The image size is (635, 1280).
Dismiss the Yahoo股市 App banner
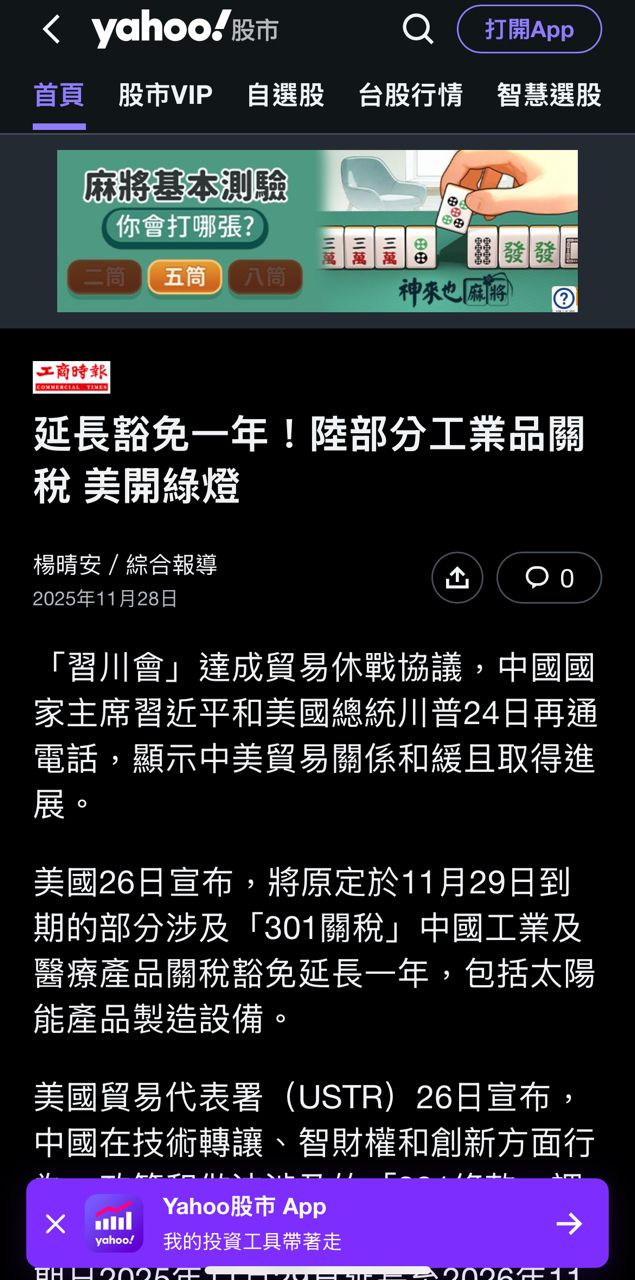point(56,1224)
